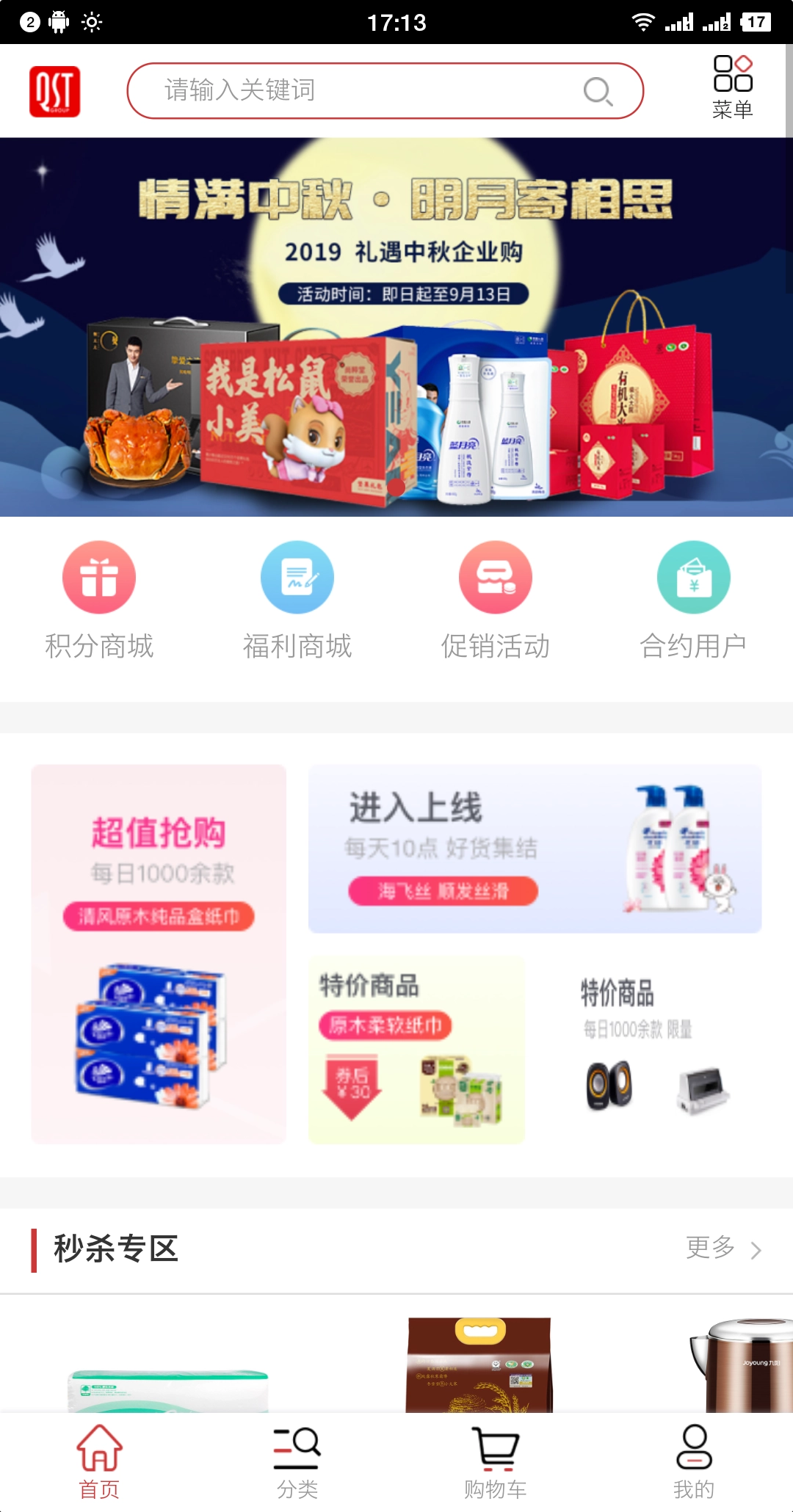Tap the 促销活动 storefront icon
Image resolution: width=793 pixels, height=1512 pixels.
[496, 577]
